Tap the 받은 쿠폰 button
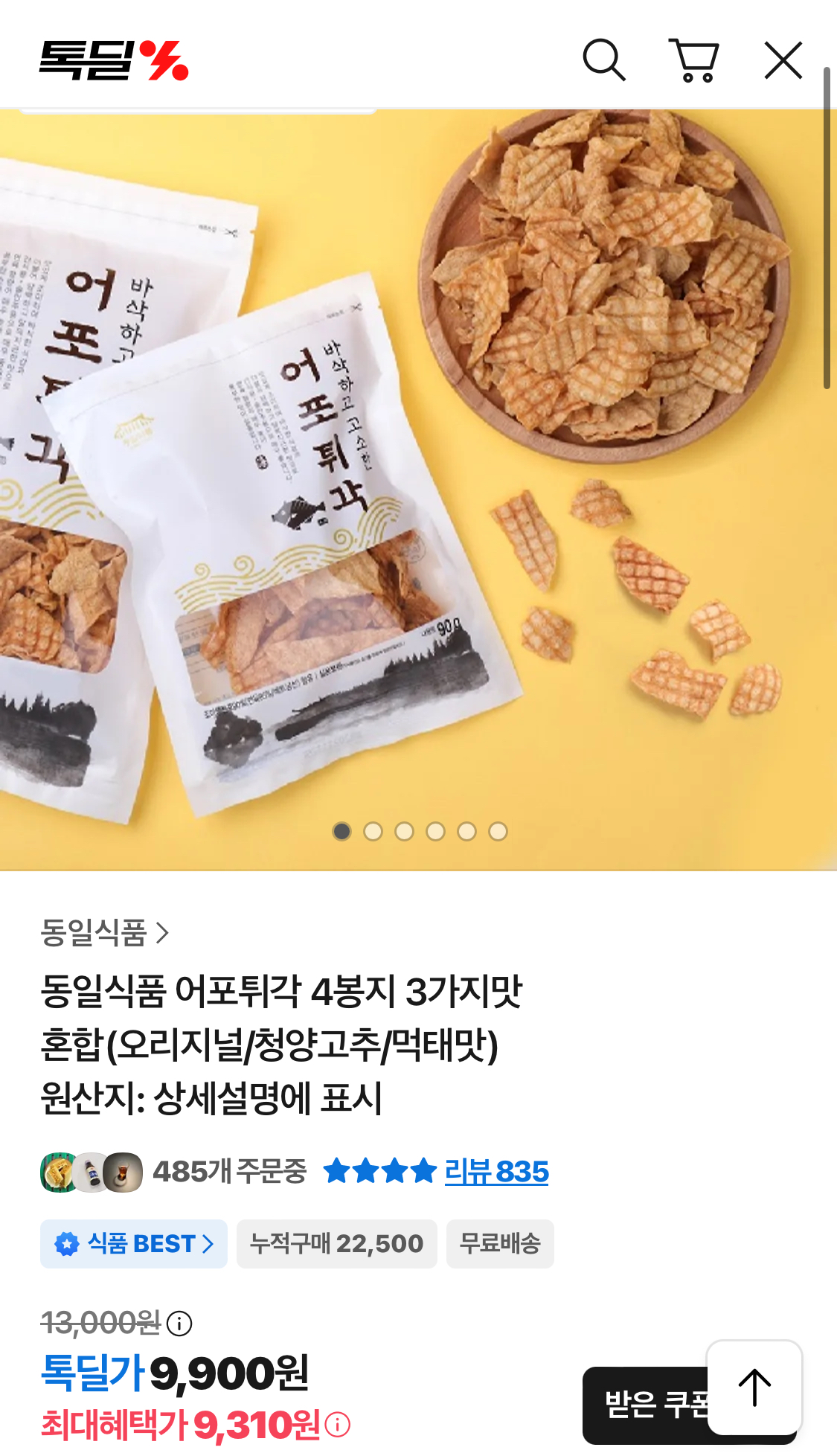Image resolution: width=837 pixels, height=1456 pixels. pyautogui.click(x=644, y=1405)
